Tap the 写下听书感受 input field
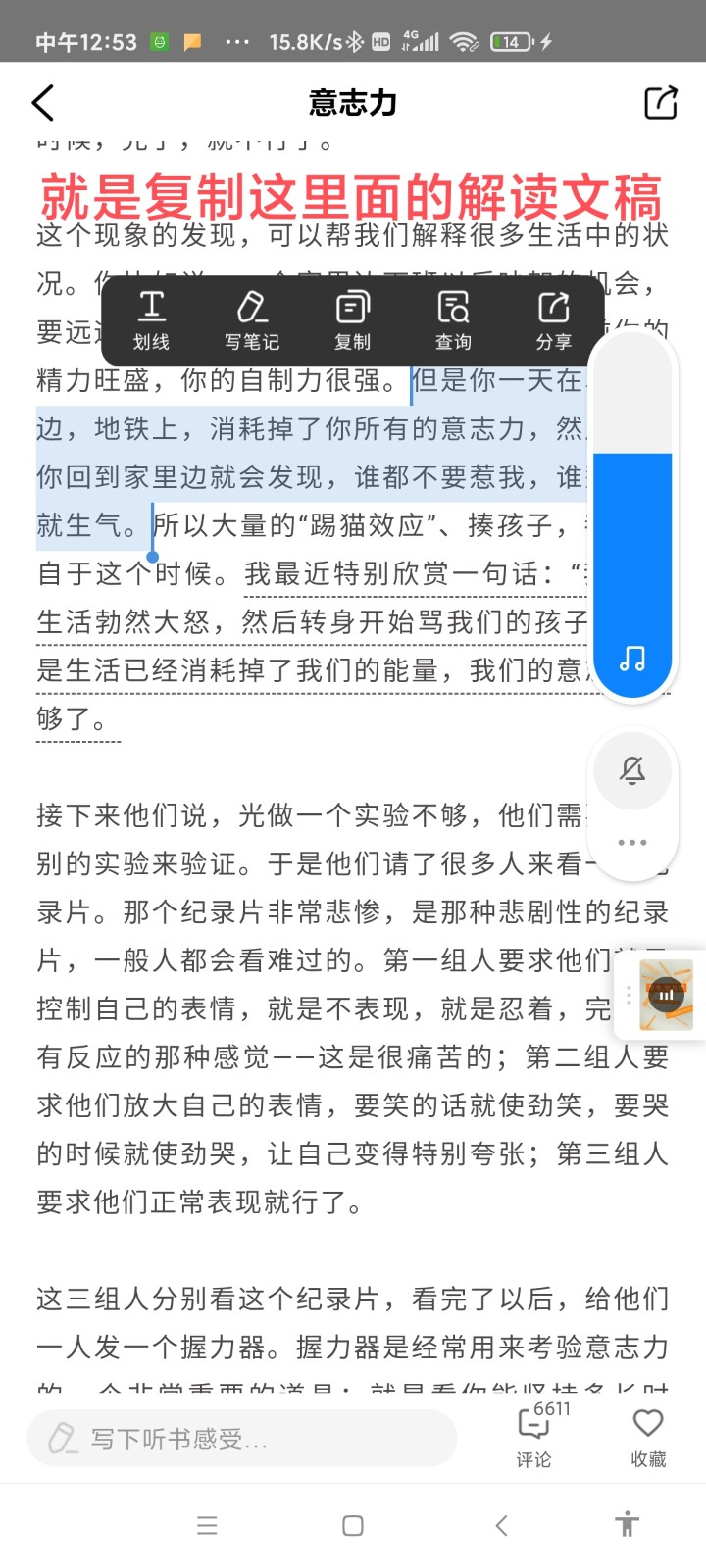This screenshot has height=1568, width=706. (x=242, y=1439)
